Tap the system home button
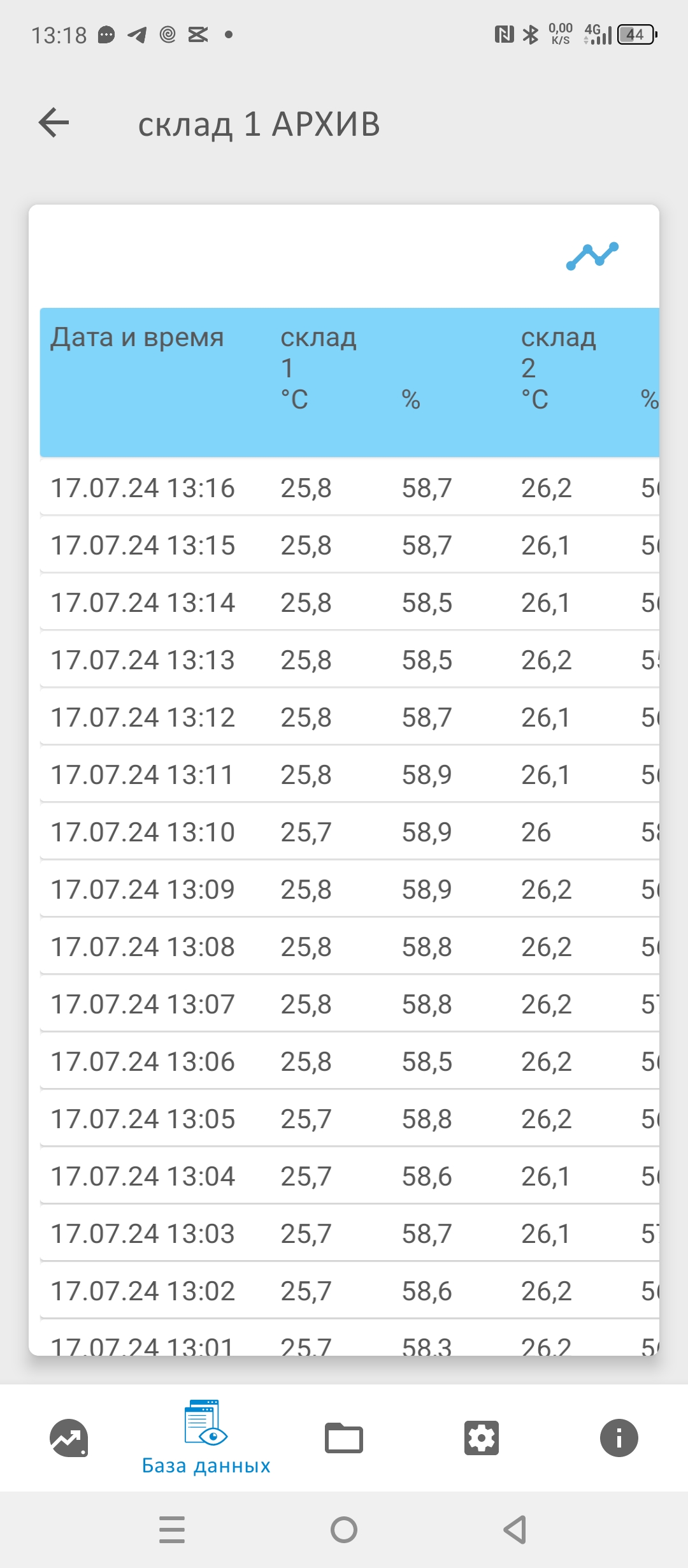 tap(344, 1530)
